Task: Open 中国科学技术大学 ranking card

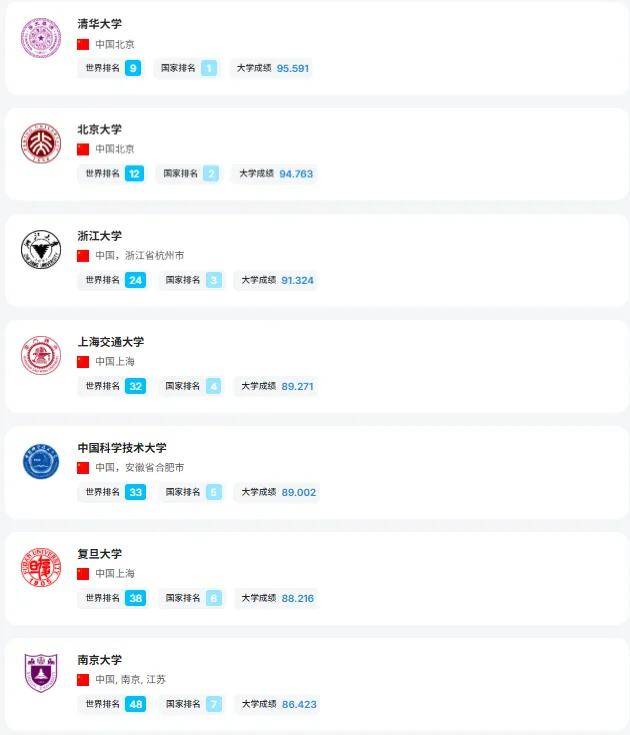Action: [x=122, y=448]
